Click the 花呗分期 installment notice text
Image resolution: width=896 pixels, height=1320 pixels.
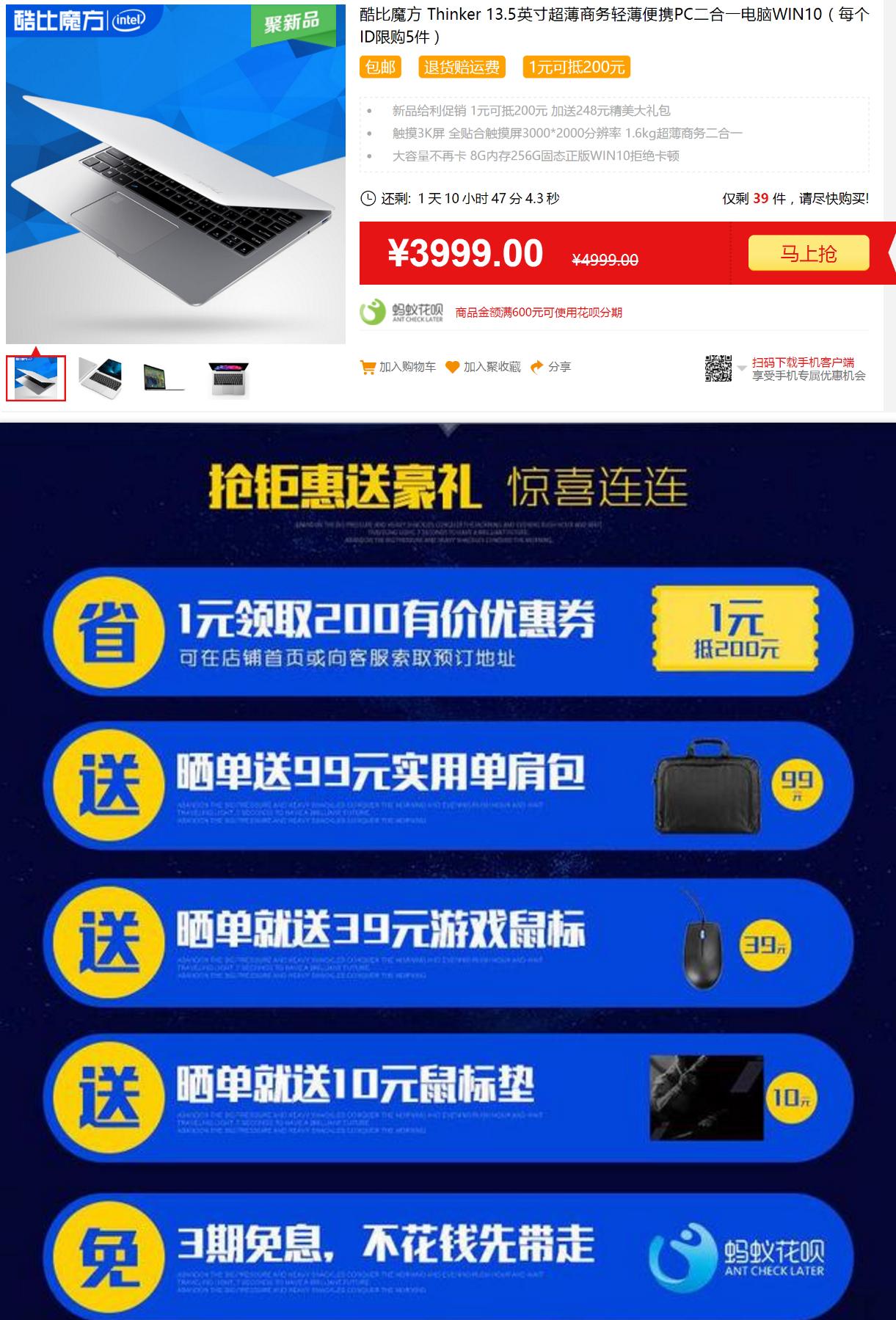[x=539, y=311]
